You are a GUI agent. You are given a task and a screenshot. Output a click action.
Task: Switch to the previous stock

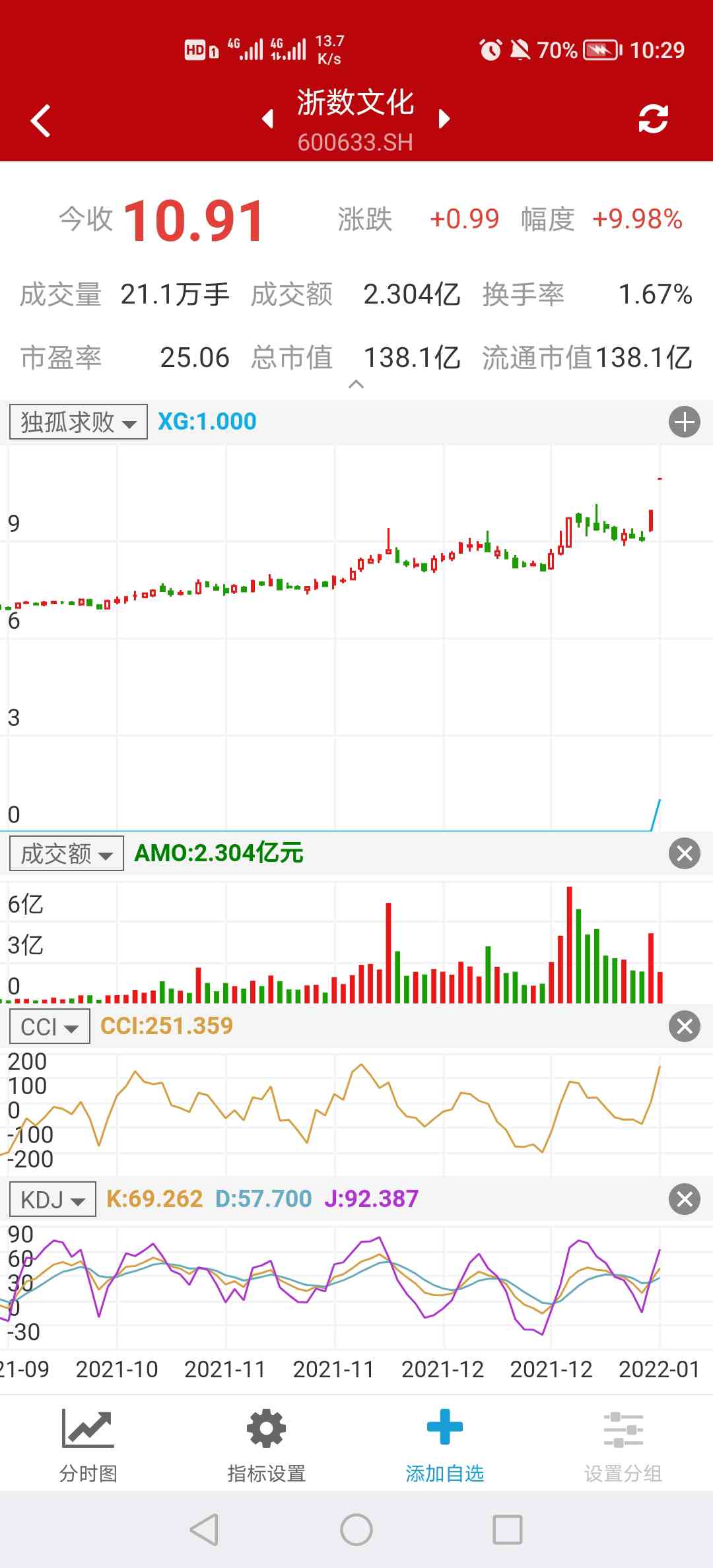point(267,119)
